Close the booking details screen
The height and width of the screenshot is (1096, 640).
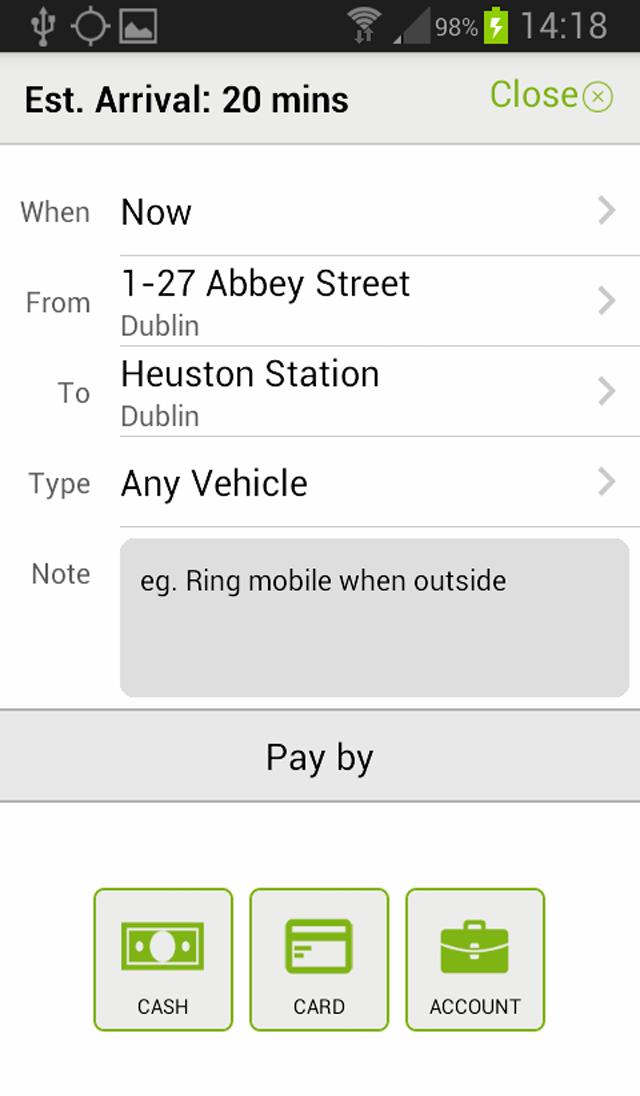pos(550,96)
